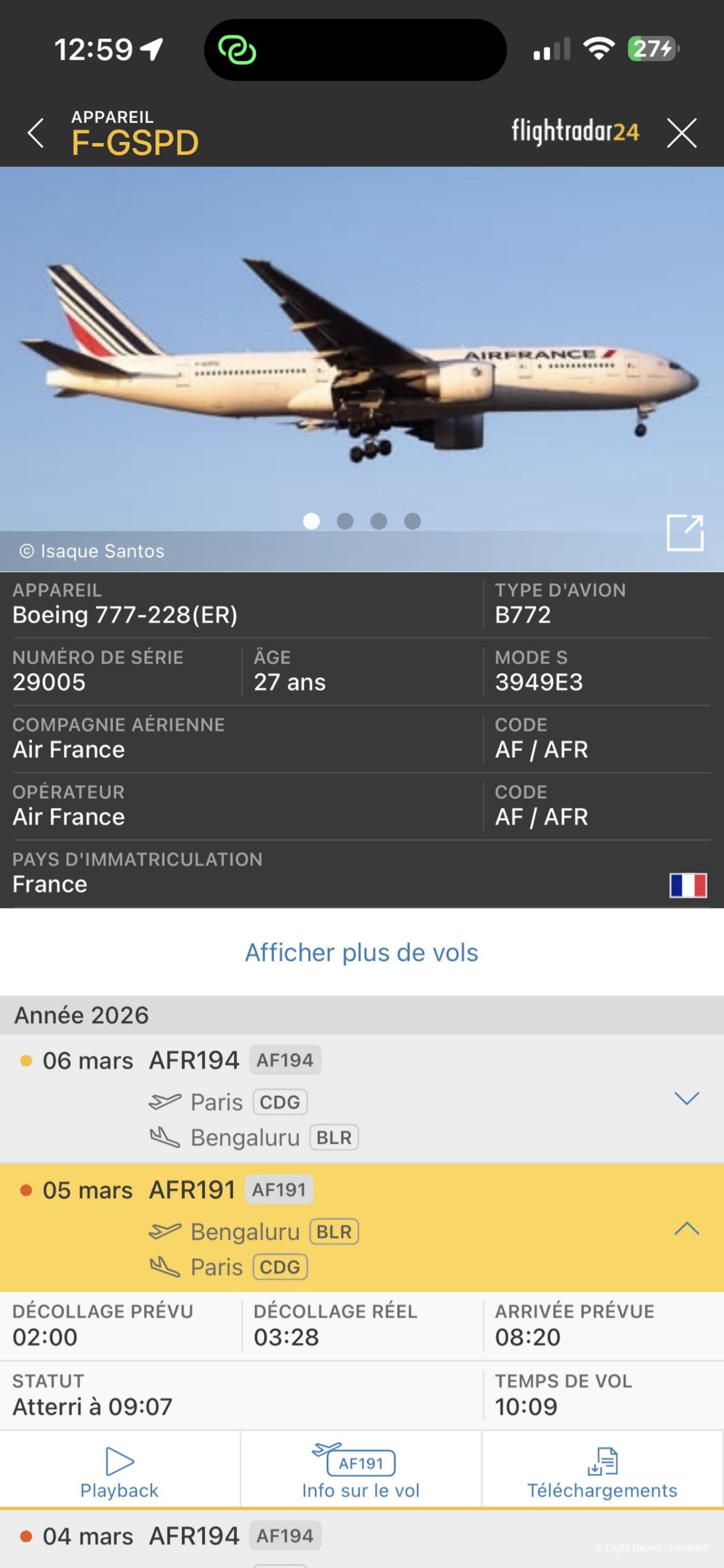The width and height of the screenshot is (724, 1568).
Task: Go back with the left arrow
Action: click(x=36, y=133)
